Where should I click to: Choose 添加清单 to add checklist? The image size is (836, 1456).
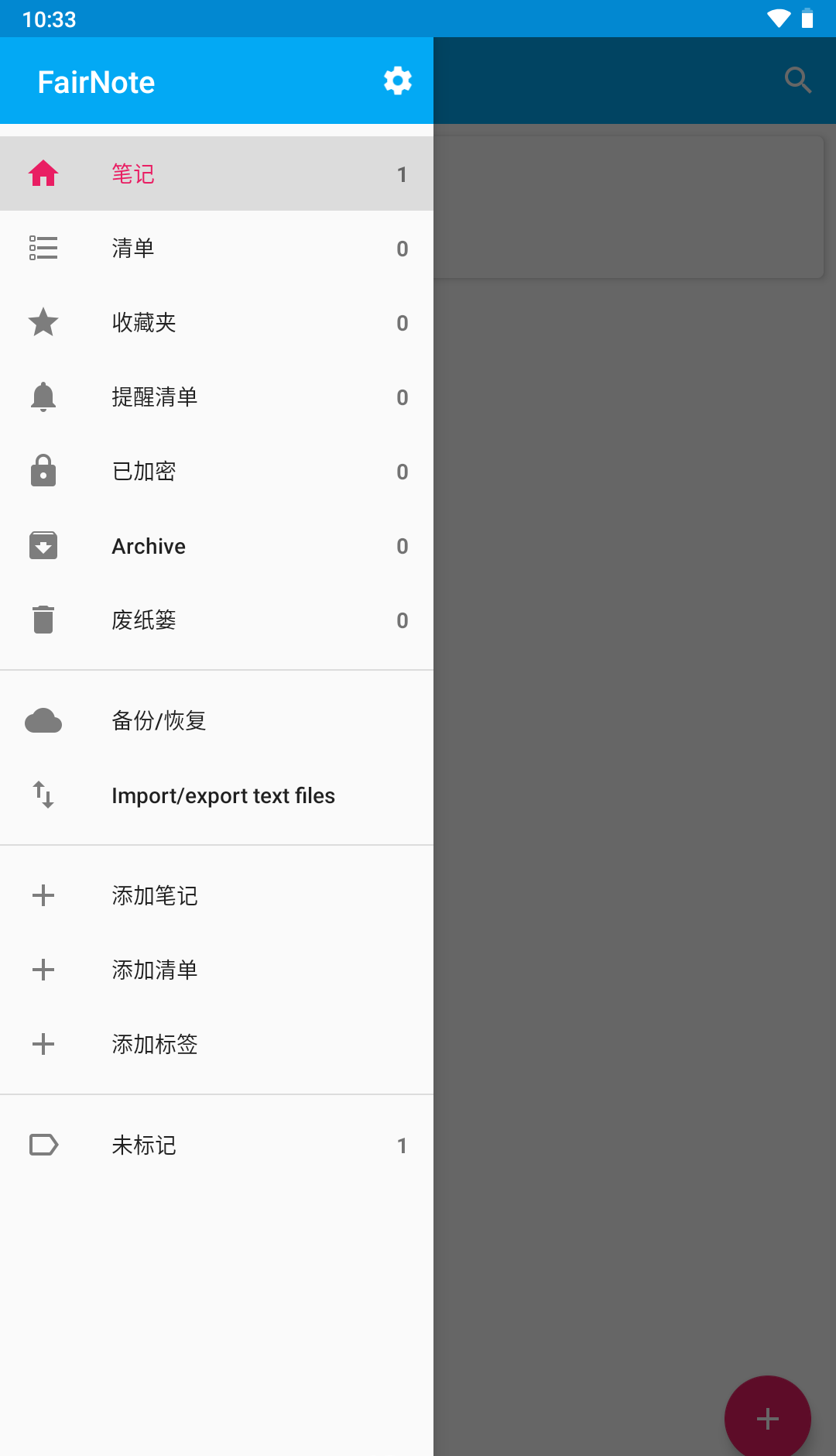click(217, 970)
